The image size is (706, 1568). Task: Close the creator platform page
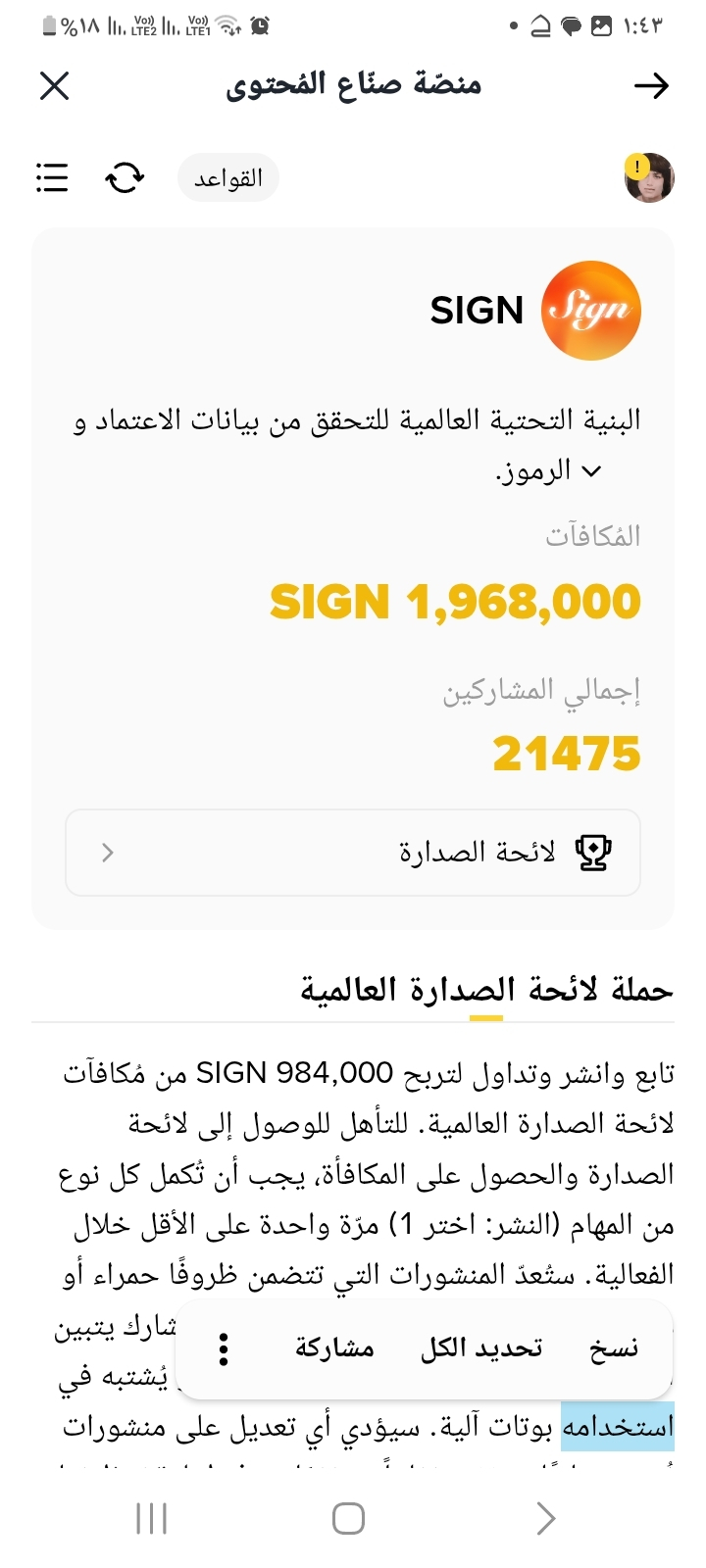[x=55, y=86]
